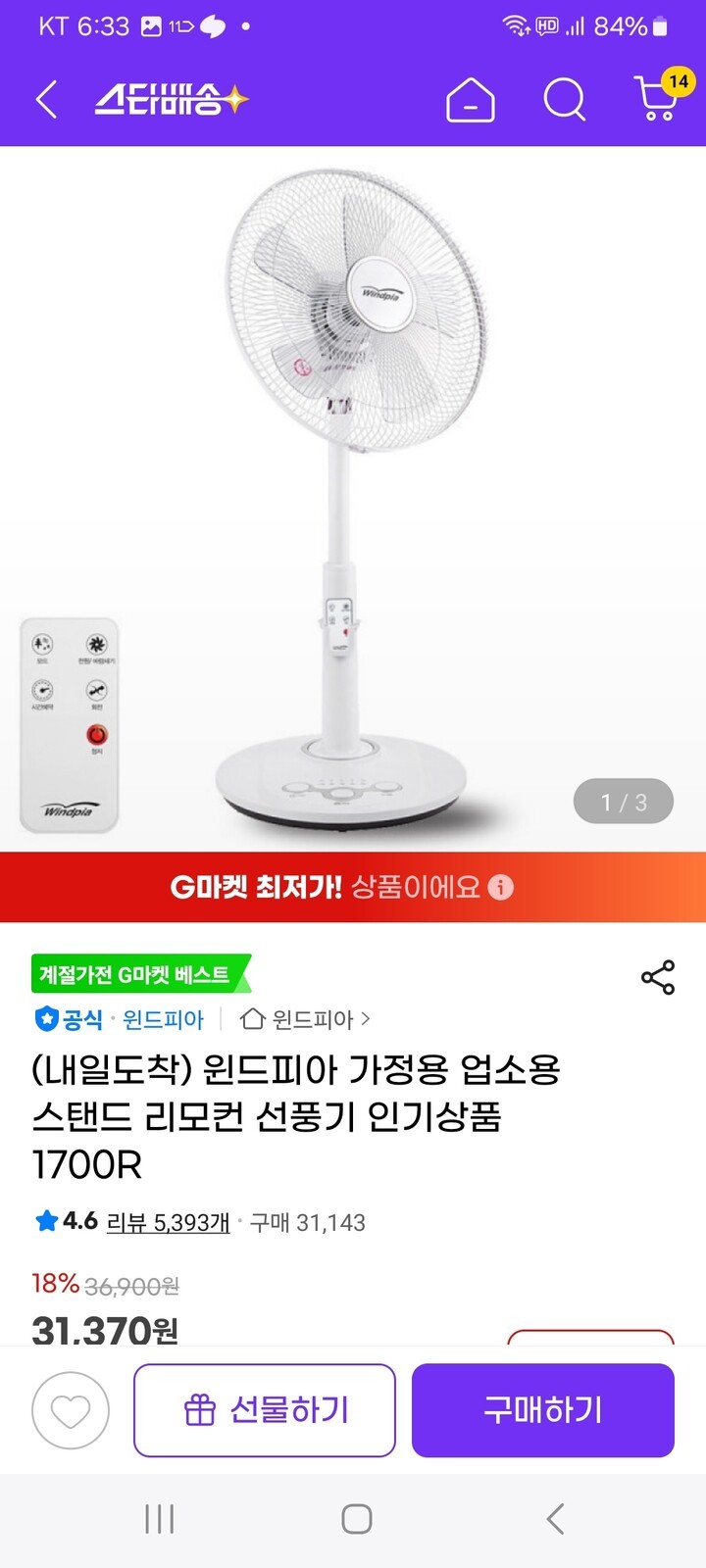Tap the info icon on G마켓 최저가 banner

[501, 888]
